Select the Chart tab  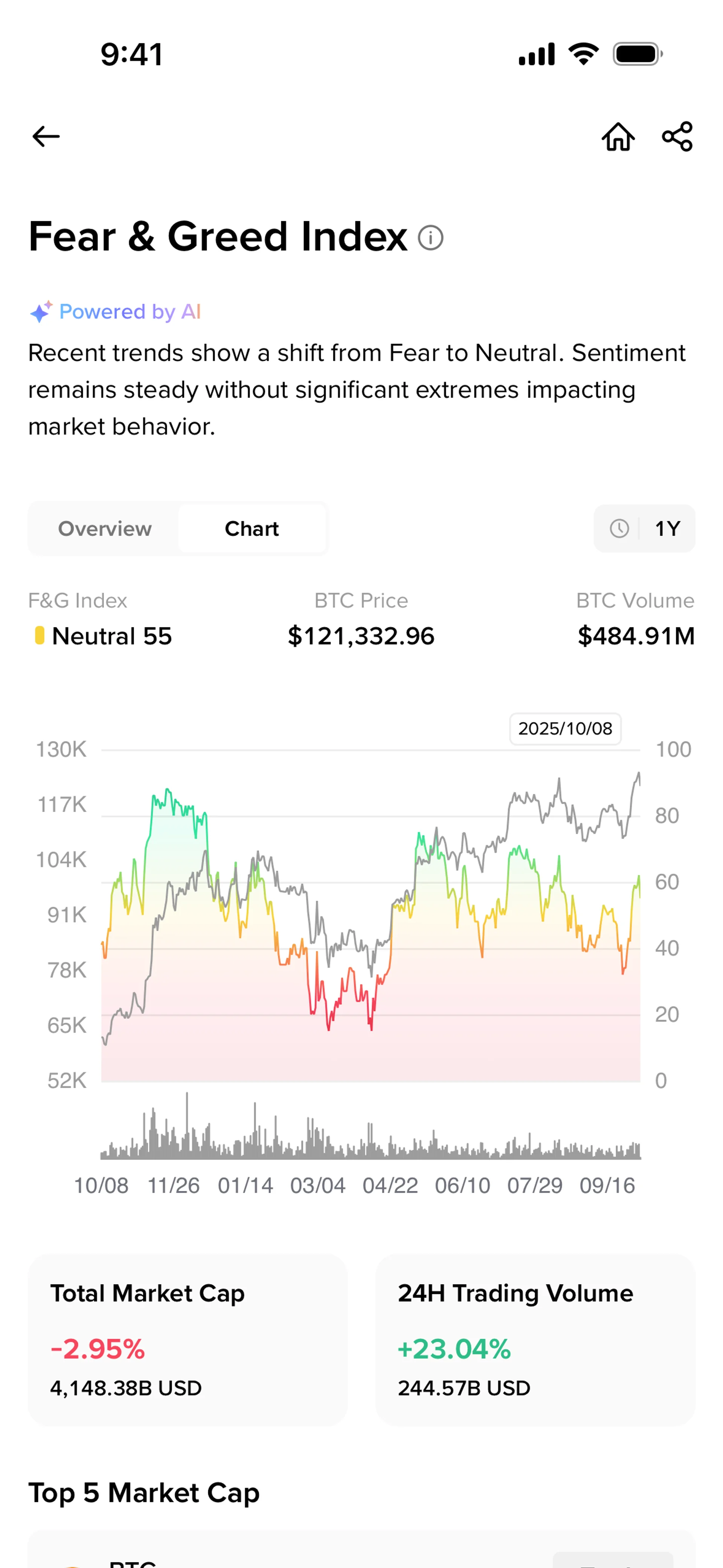coord(252,528)
